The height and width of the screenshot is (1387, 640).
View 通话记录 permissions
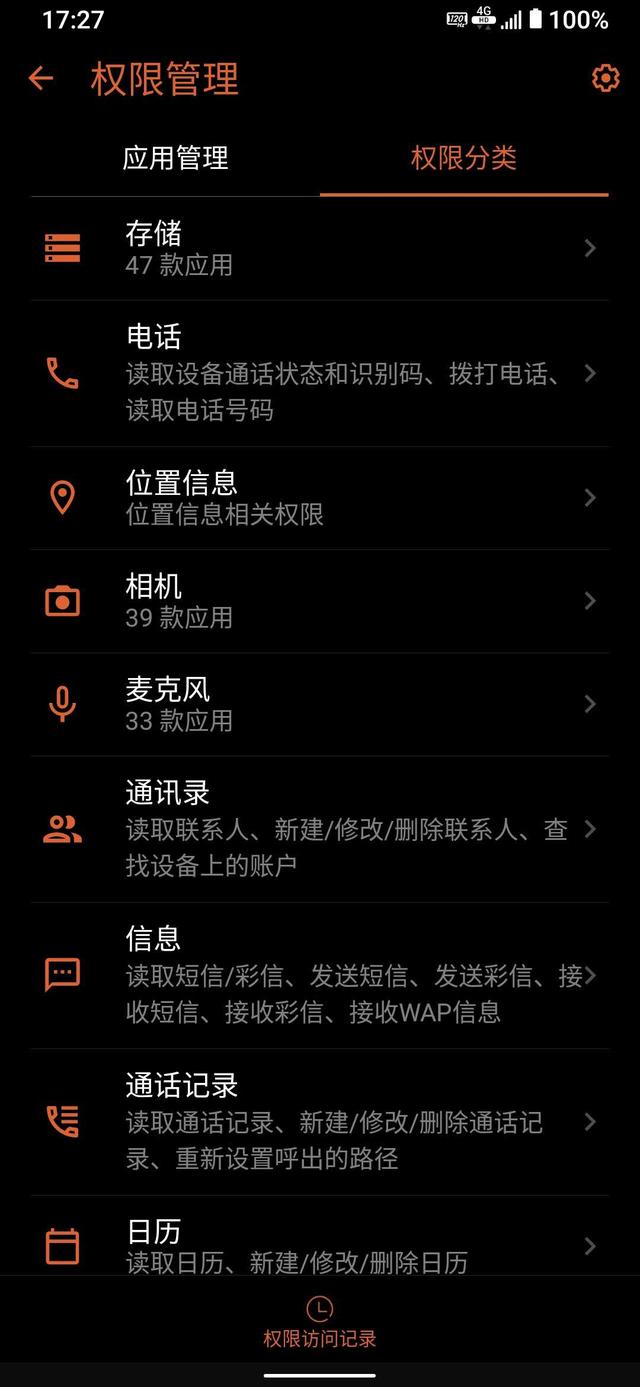point(320,1121)
